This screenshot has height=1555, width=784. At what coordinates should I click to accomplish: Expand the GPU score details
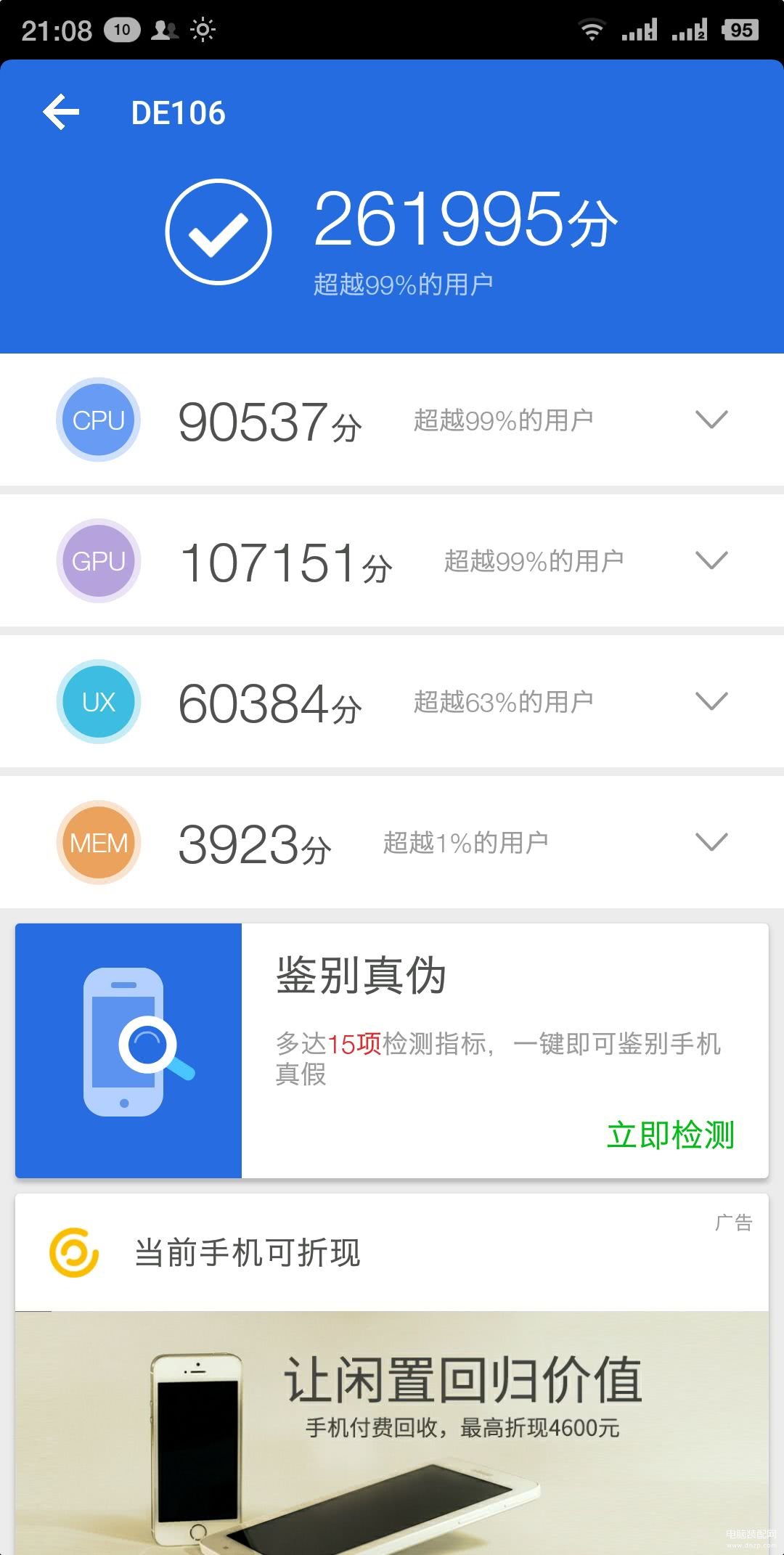click(711, 560)
